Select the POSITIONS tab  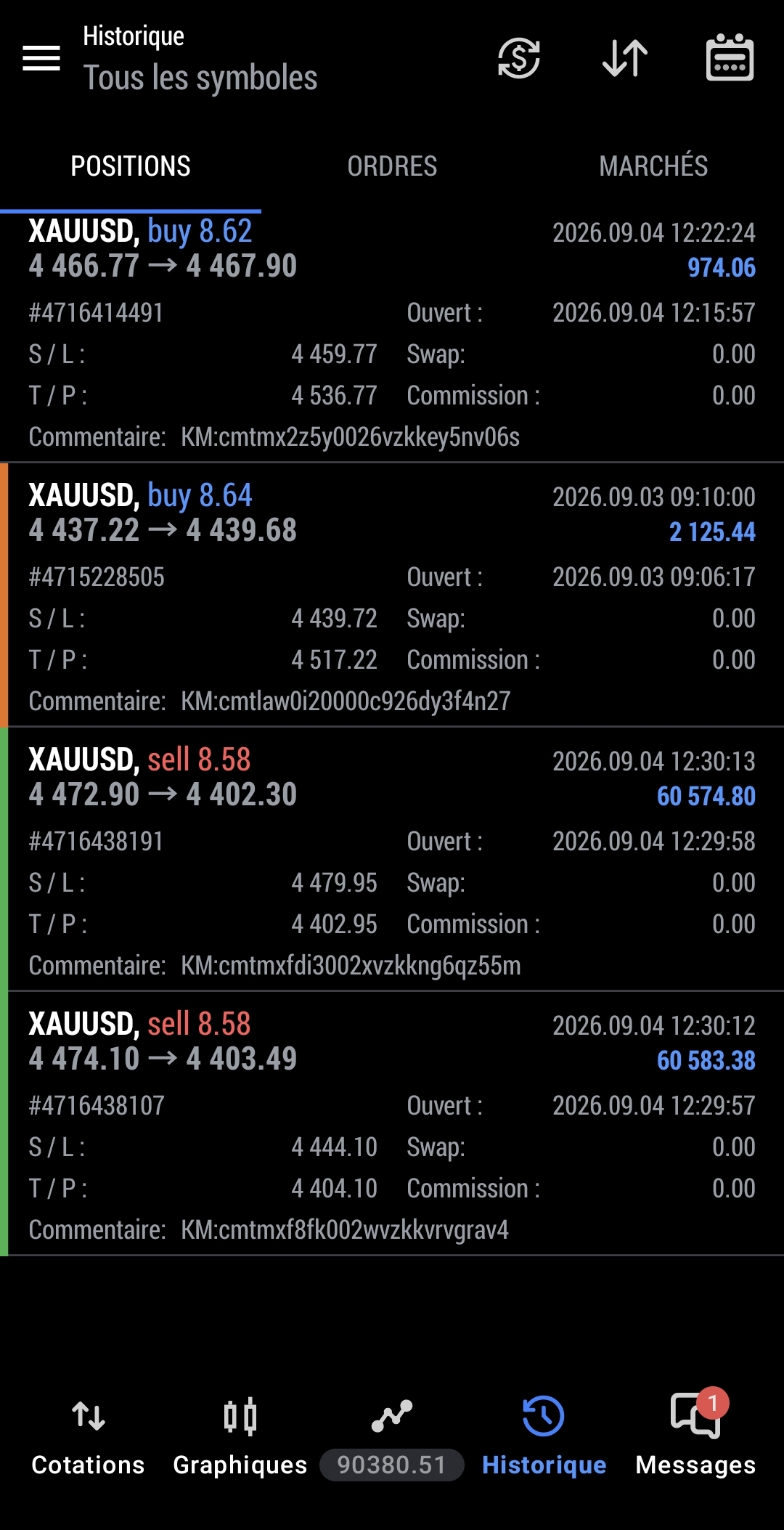click(131, 166)
